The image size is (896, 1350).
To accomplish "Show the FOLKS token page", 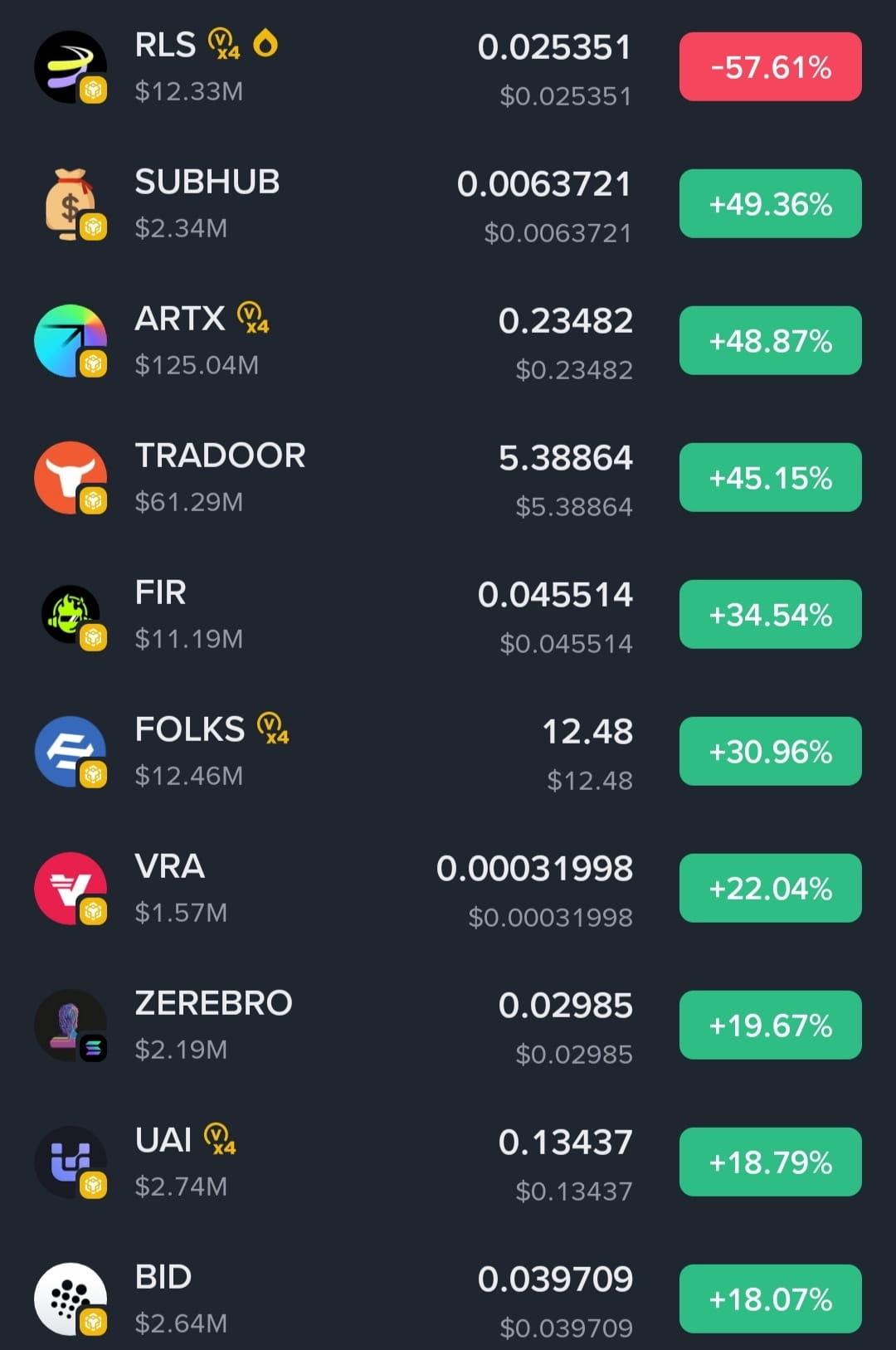I will 332,752.
